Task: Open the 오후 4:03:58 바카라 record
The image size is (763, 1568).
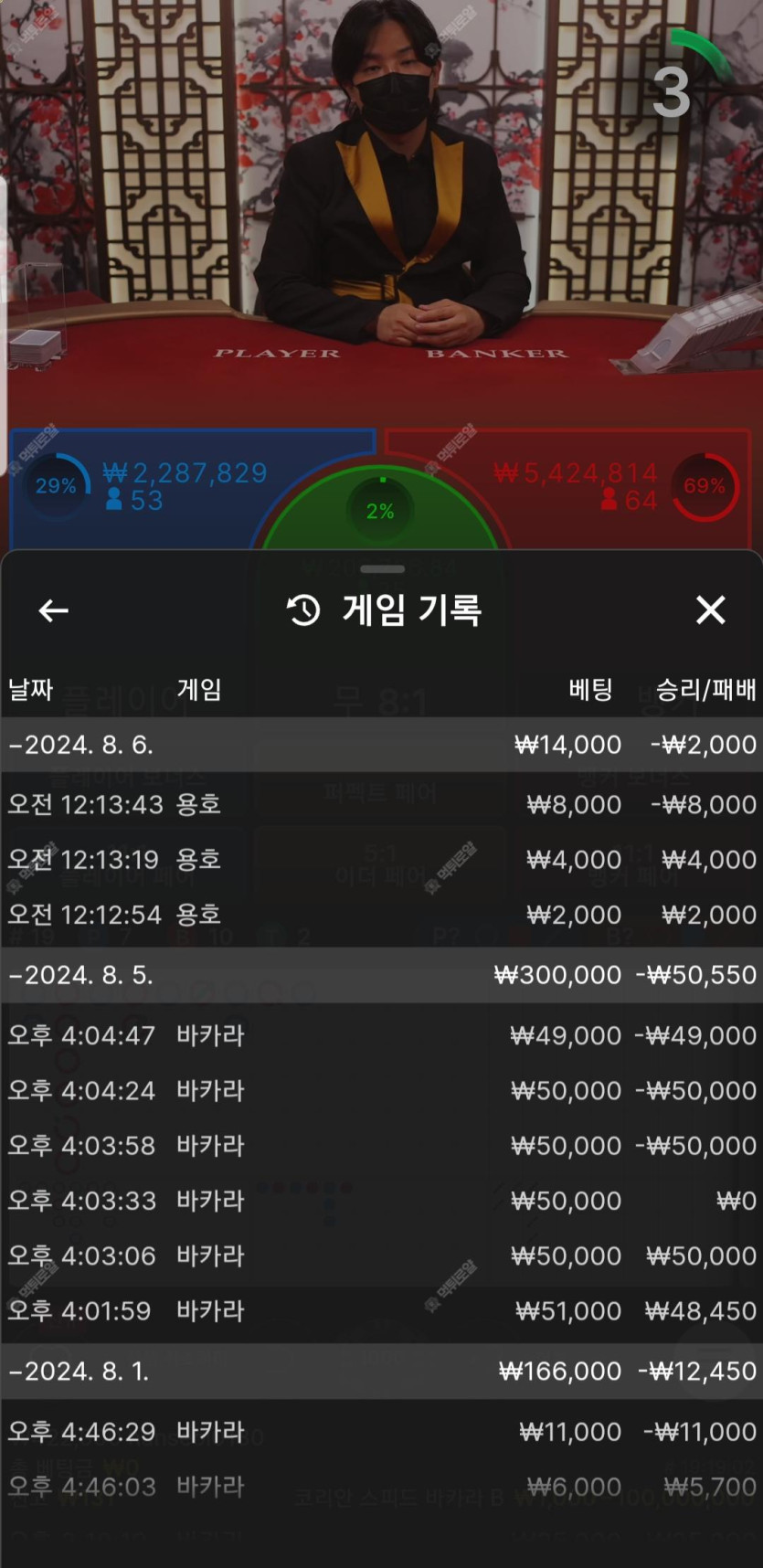Action: [x=381, y=1145]
